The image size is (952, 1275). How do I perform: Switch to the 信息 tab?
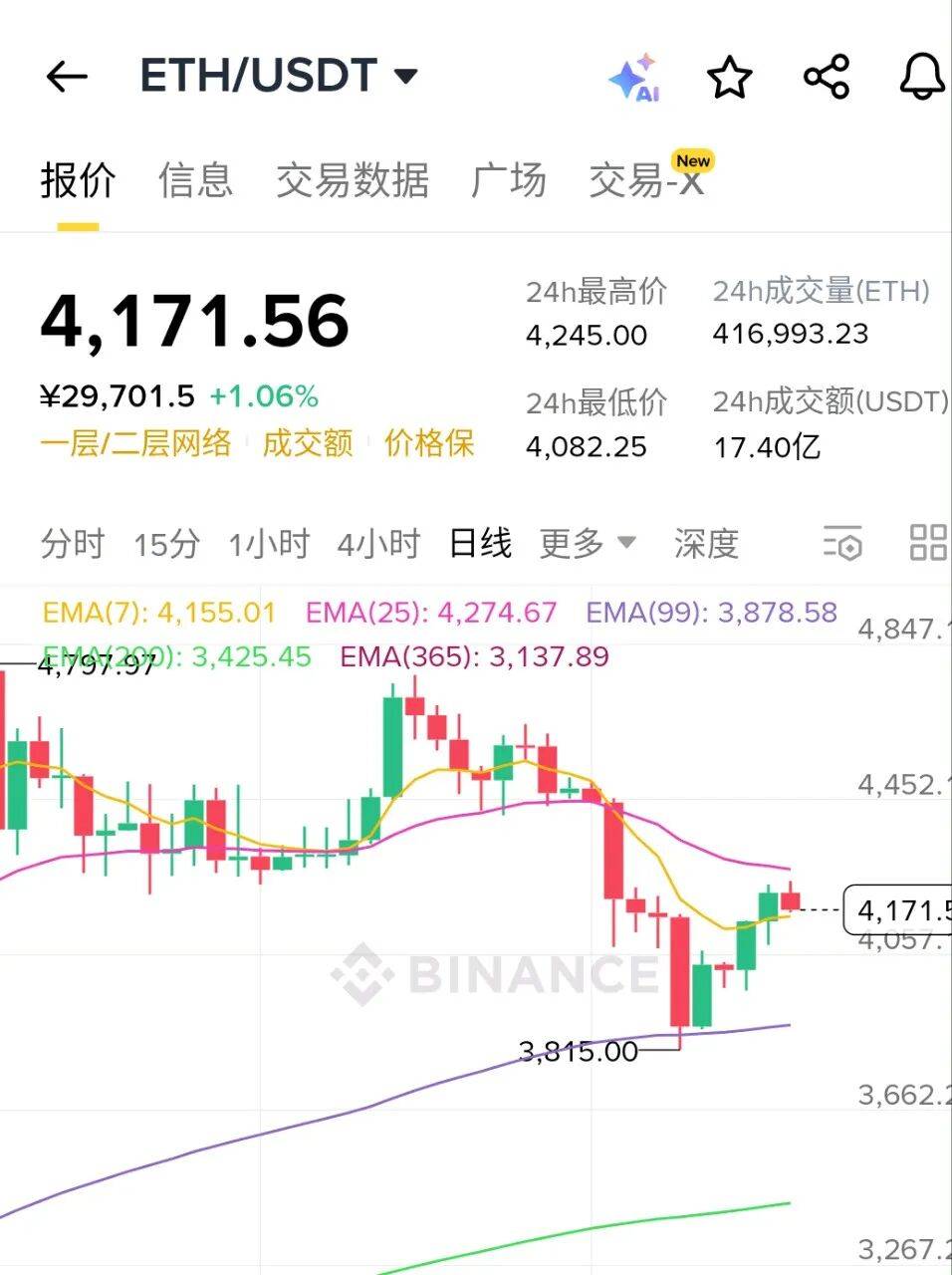tap(195, 180)
